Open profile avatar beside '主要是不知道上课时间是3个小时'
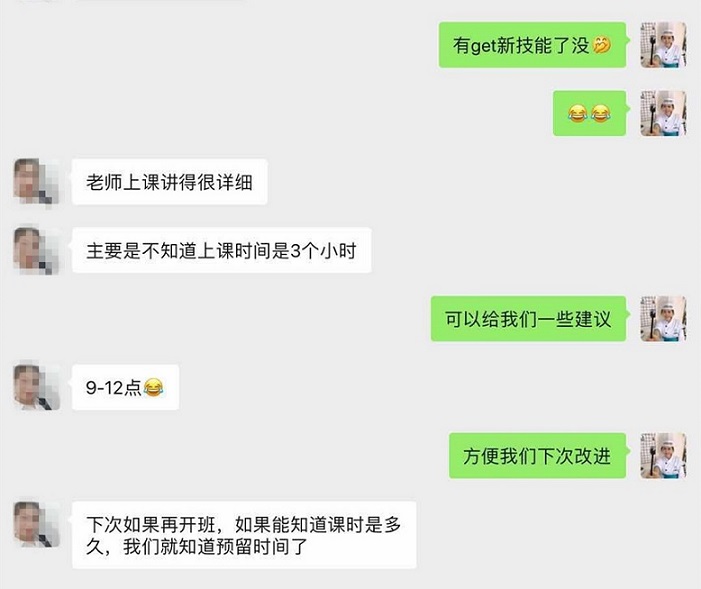This screenshot has height=589, width=701. [x=37, y=250]
